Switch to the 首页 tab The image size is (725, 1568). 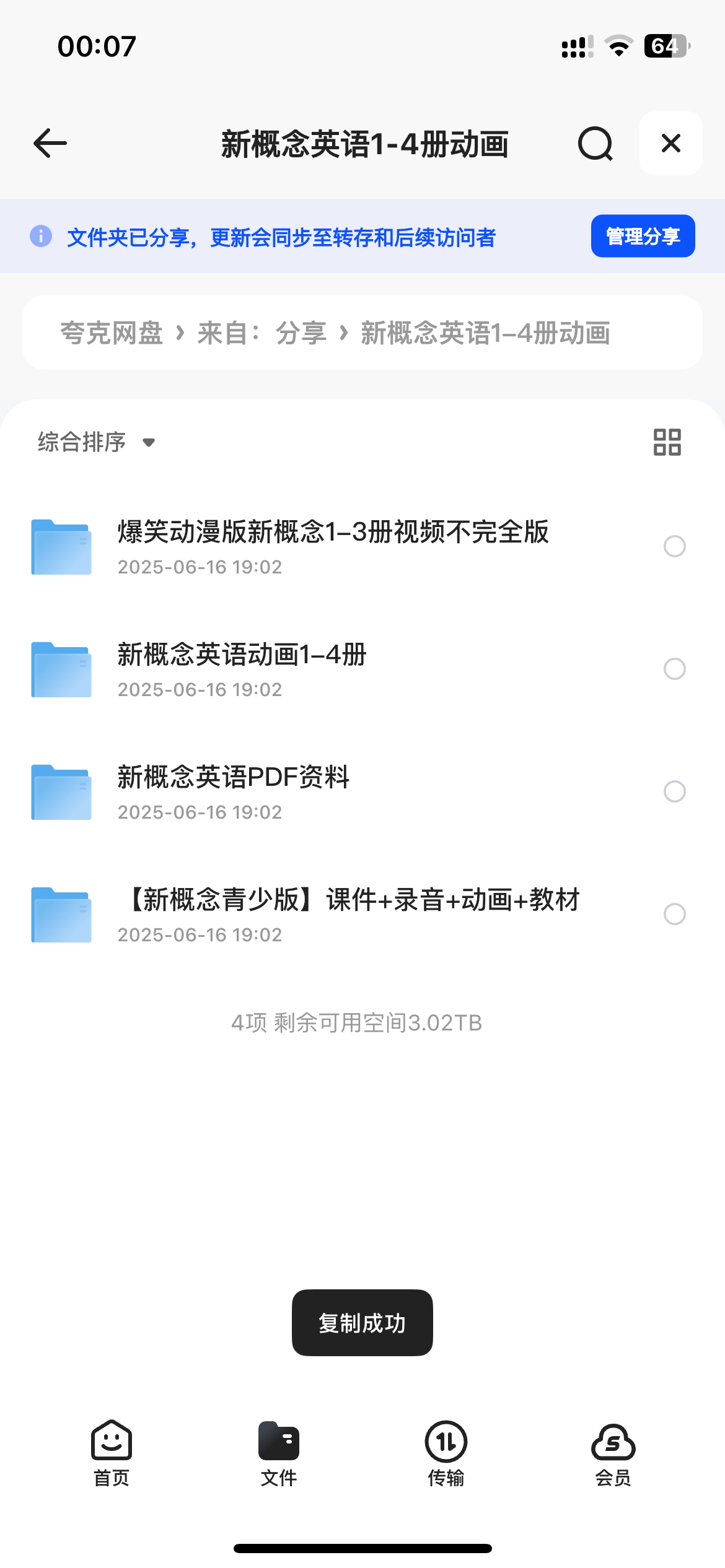click(x=112, y=1453)
